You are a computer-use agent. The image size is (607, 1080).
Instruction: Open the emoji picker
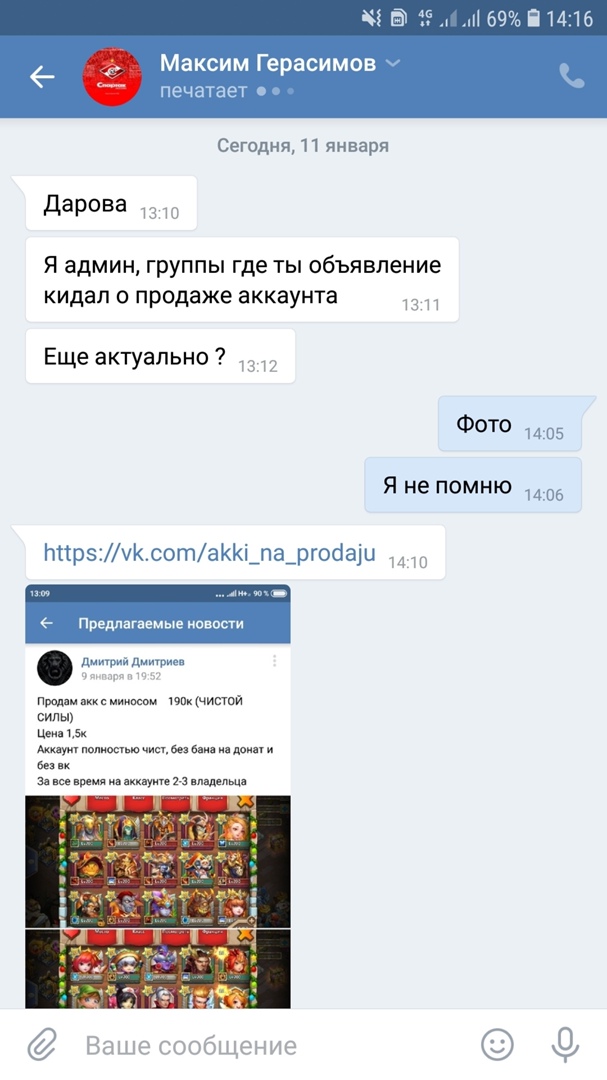(497, 1045)
